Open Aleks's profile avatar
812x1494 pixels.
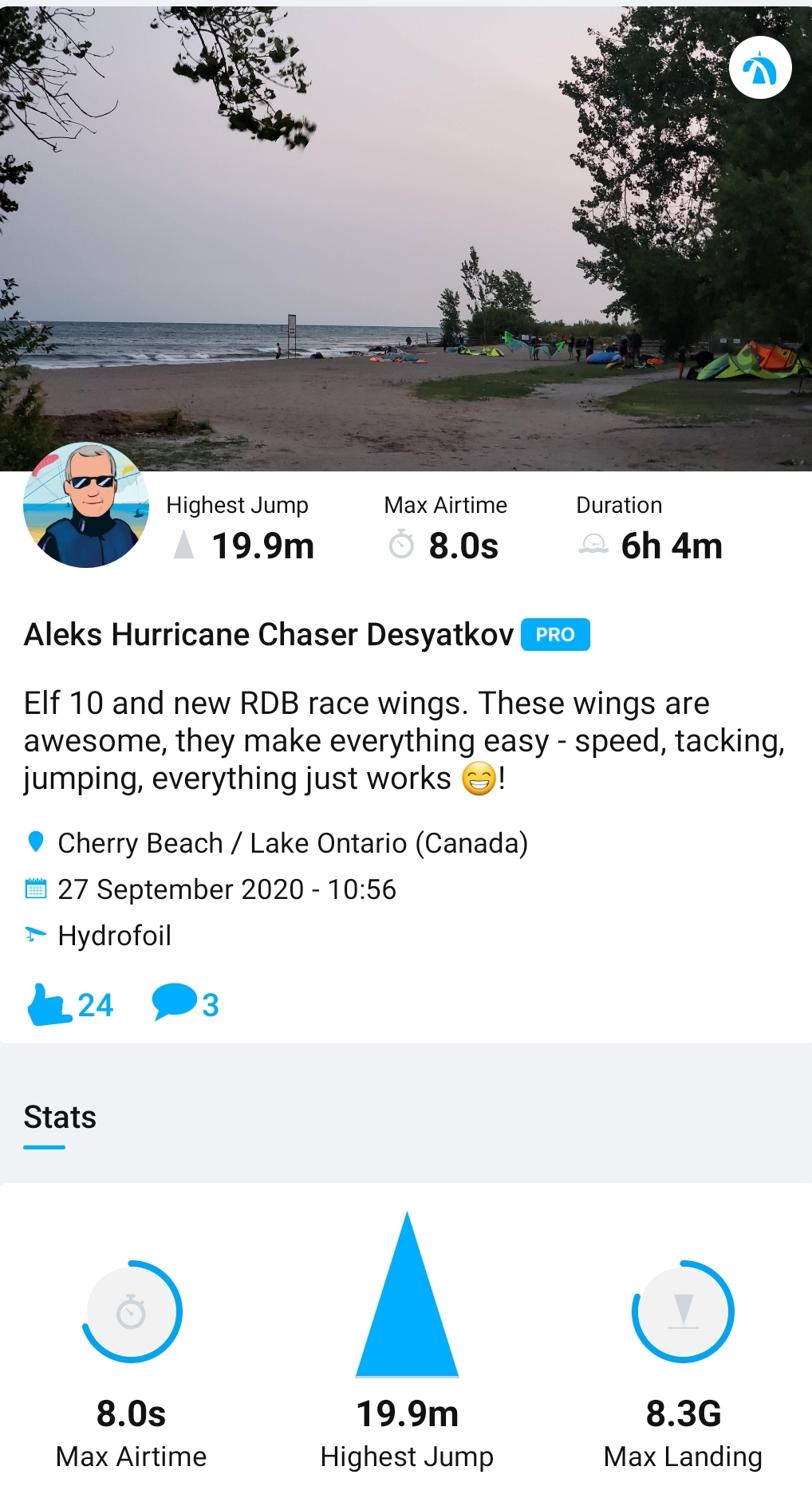coord(86,505)
